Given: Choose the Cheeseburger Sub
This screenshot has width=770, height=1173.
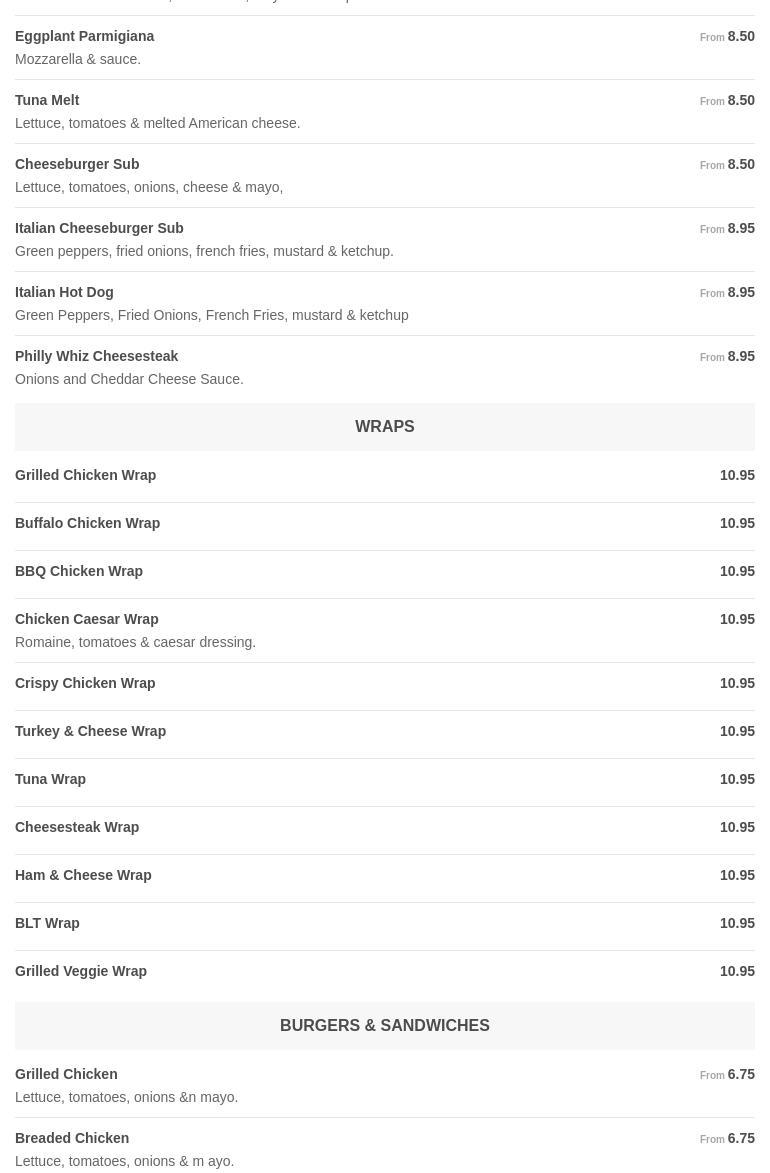Looking at the screenshot, I should coord(77,165).
